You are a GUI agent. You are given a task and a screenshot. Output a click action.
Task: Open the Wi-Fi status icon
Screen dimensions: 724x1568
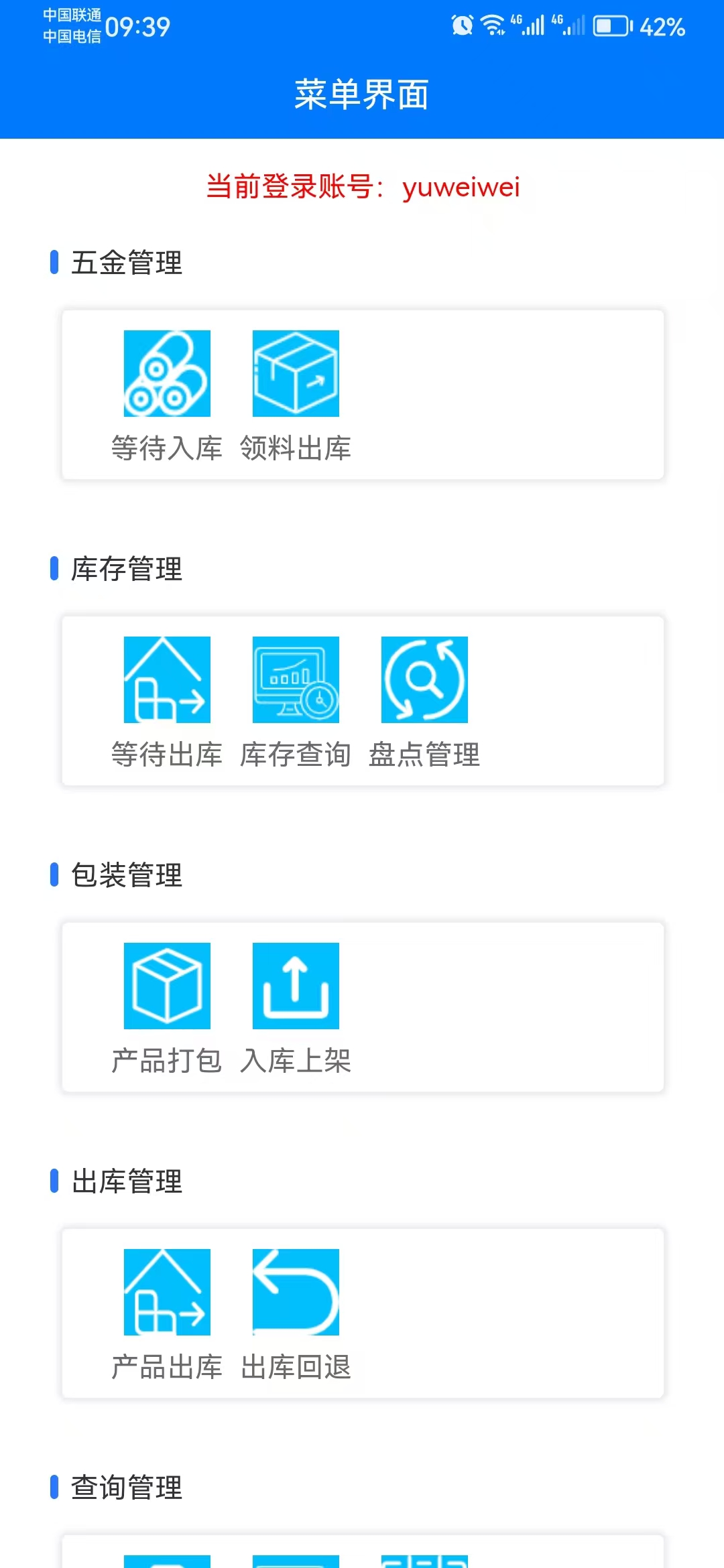pos(491,25)
